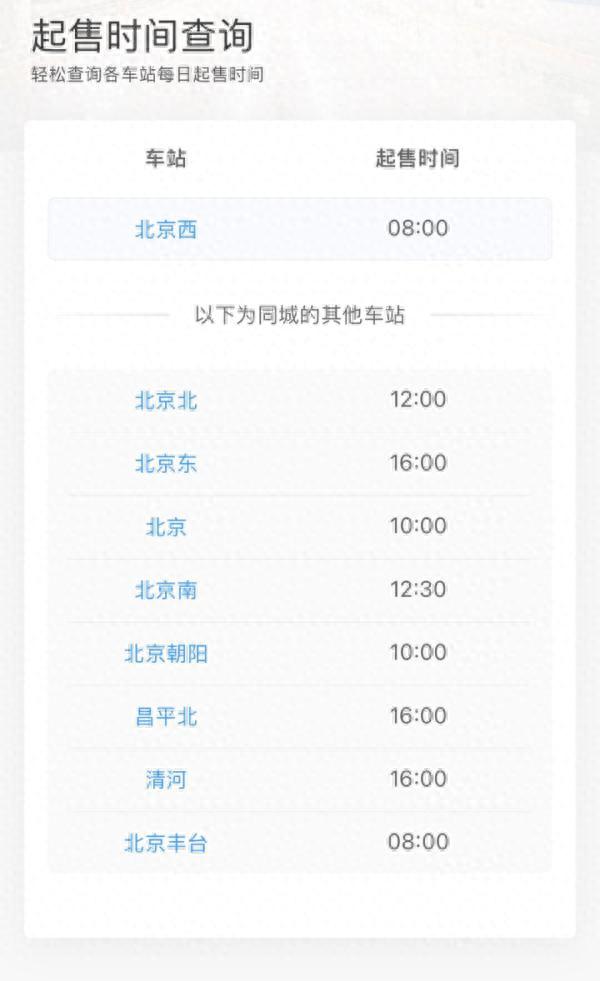Image resolution: width=600 pixels, height=981 pixels.
Task: Tap the 北京 station link
Action: [166, 527]
